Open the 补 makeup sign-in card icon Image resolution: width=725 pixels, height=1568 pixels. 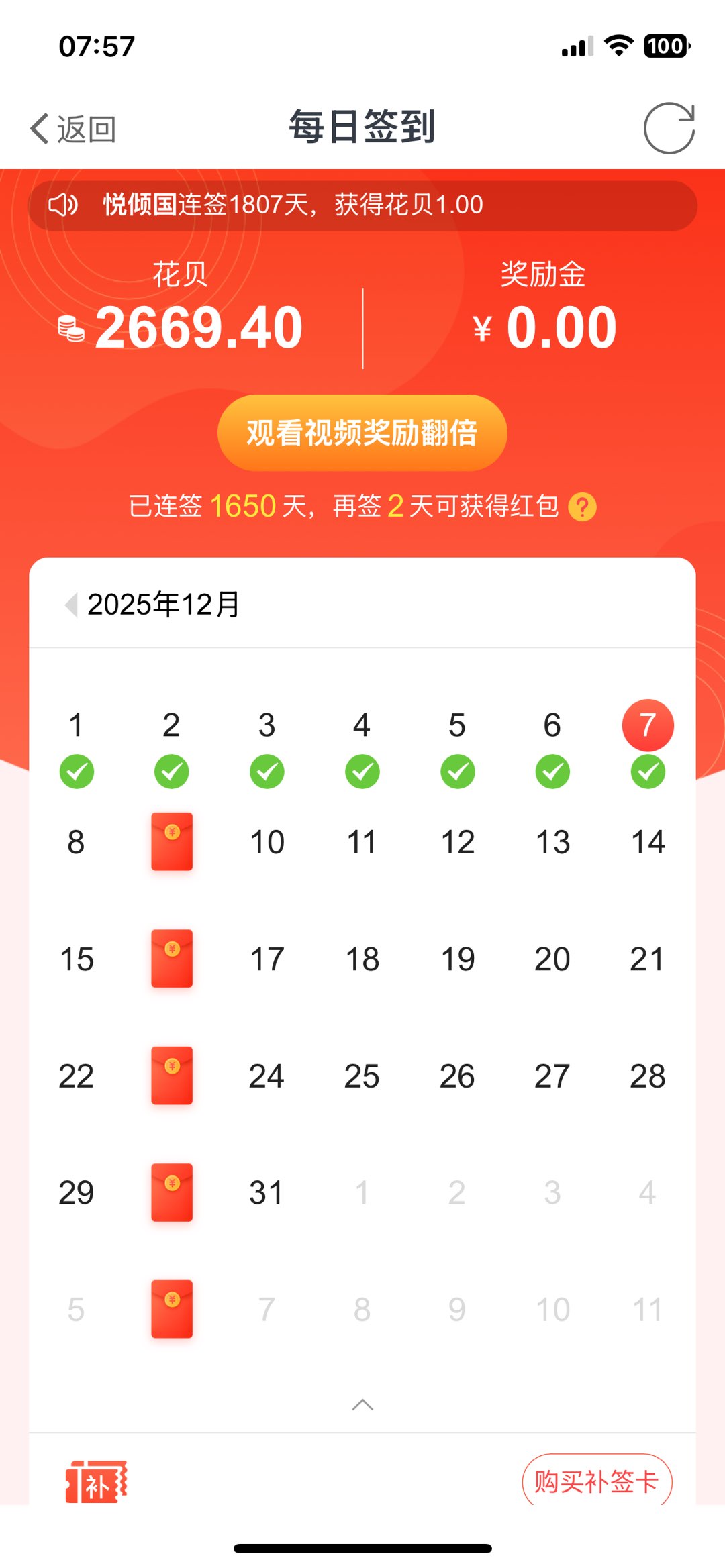point(96,1481)
